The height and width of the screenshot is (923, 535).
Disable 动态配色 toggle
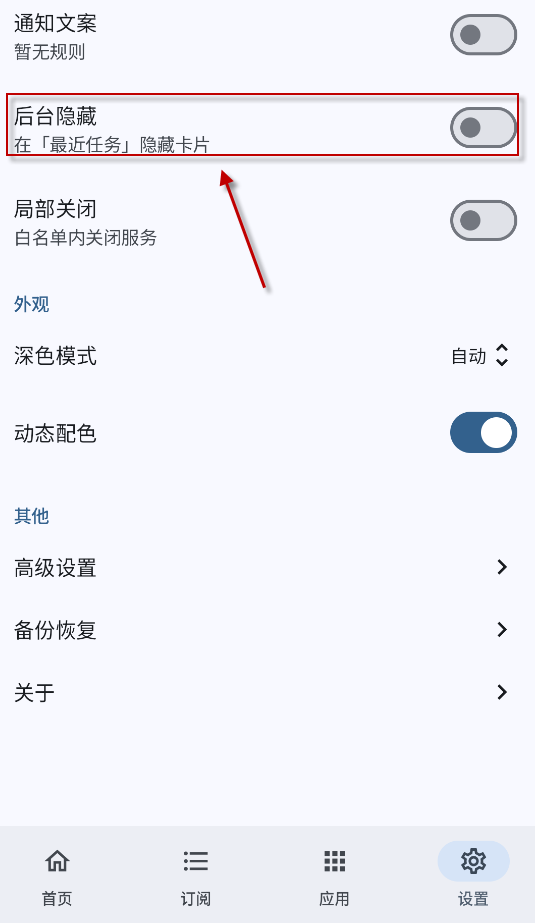(x=483, y=433)
